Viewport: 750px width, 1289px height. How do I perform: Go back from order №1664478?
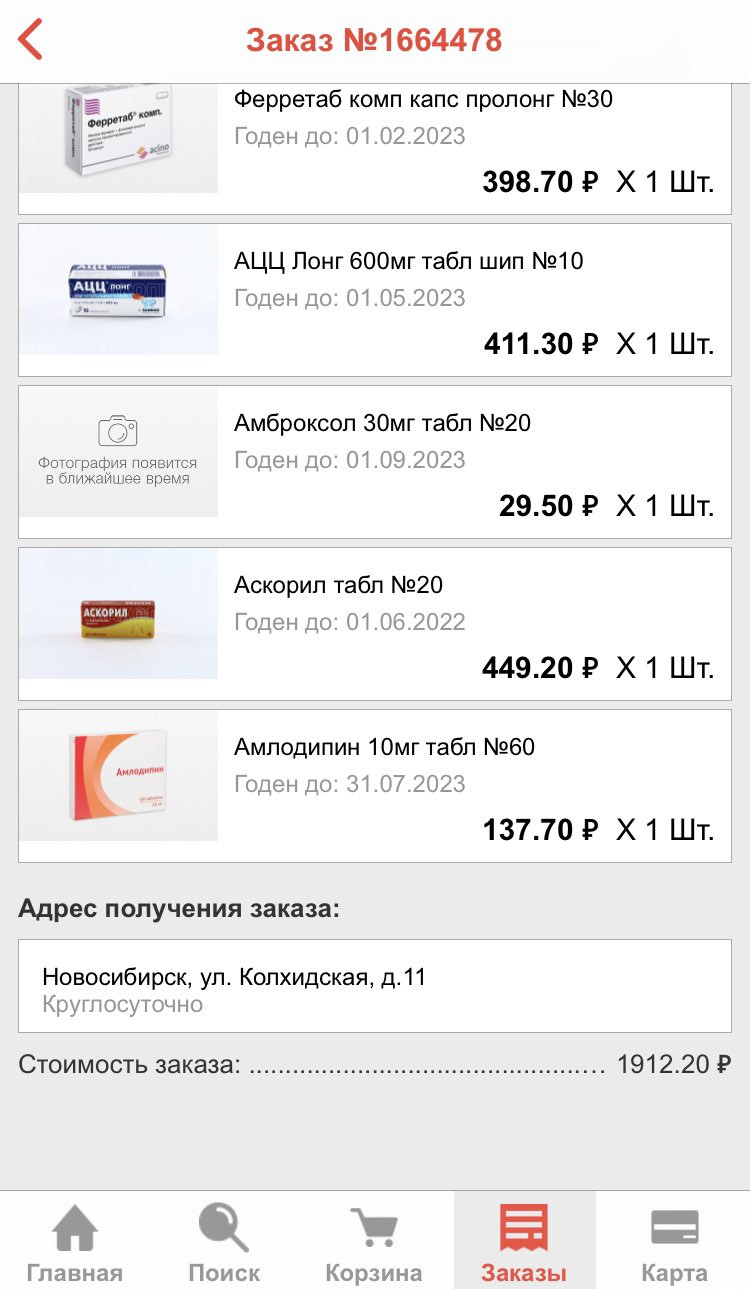[31, 40]
